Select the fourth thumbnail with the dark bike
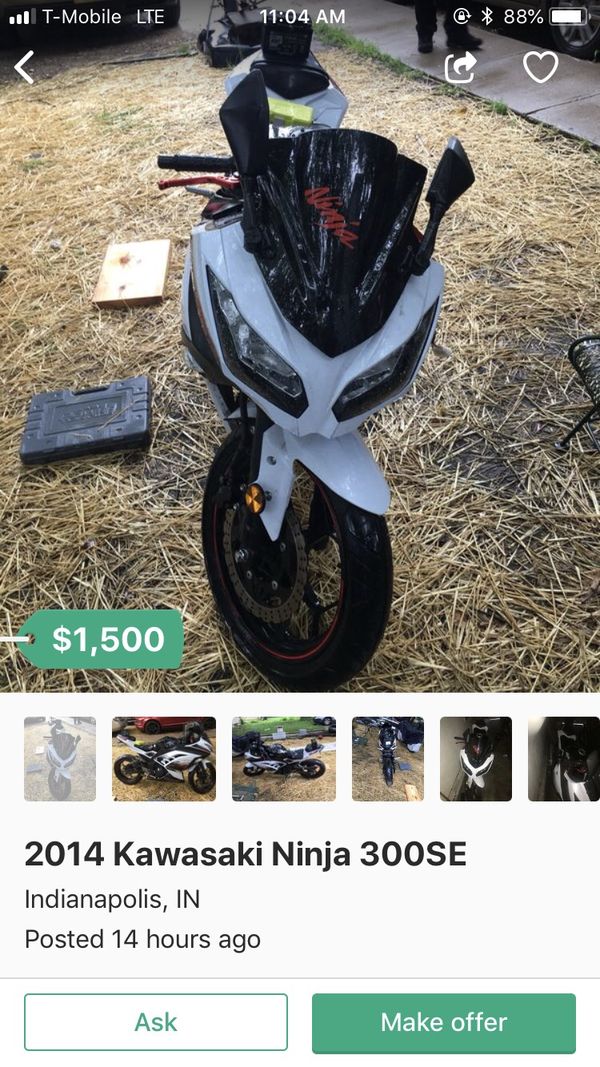 (x=388, y=759)
